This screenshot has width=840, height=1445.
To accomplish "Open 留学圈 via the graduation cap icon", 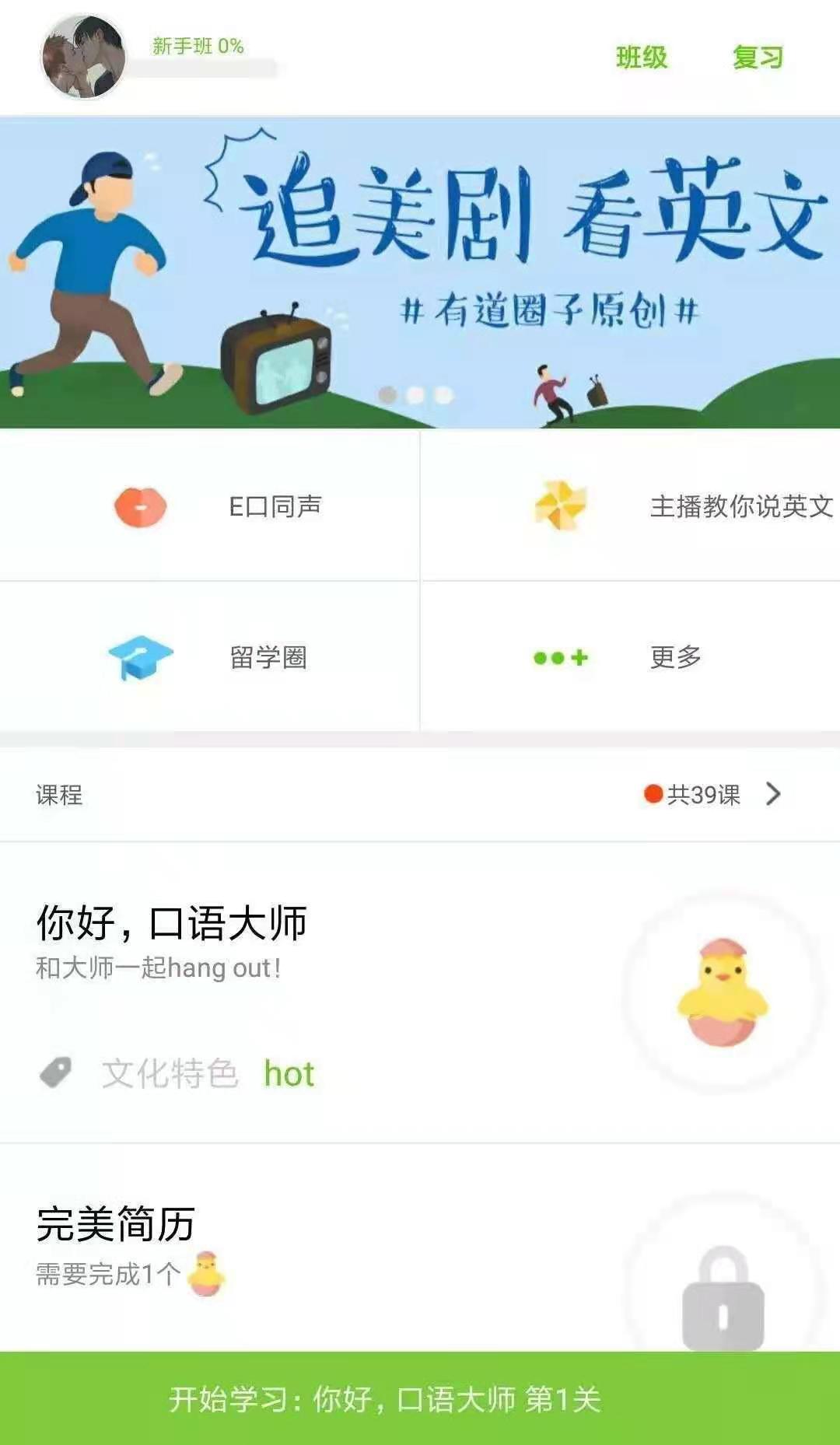I will coord(140,657).
